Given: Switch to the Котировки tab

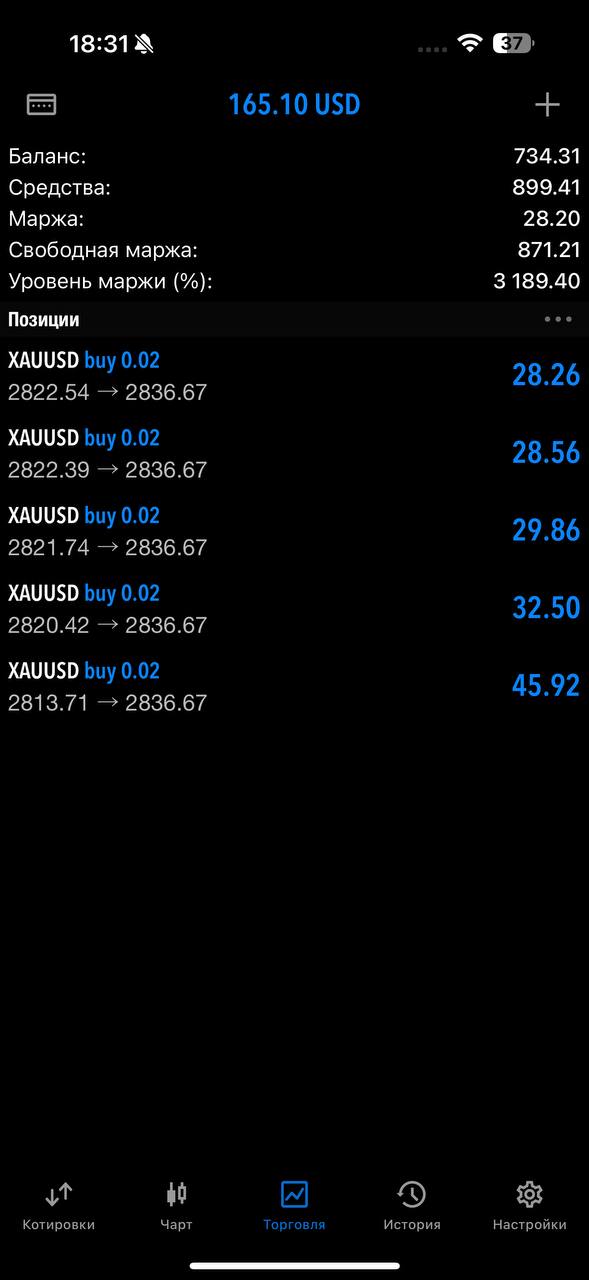Looking at the screenshot, I should tap(59, 1206).
